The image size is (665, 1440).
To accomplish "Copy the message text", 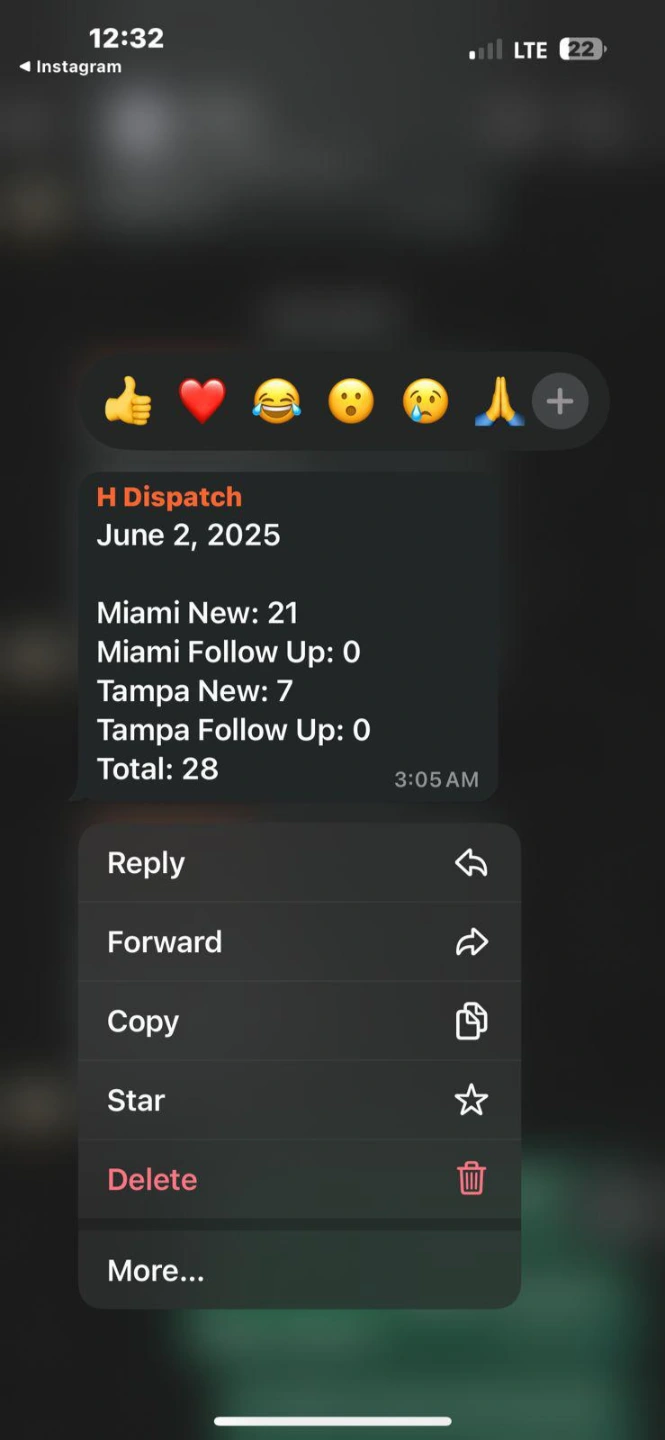I will 299,1021.
